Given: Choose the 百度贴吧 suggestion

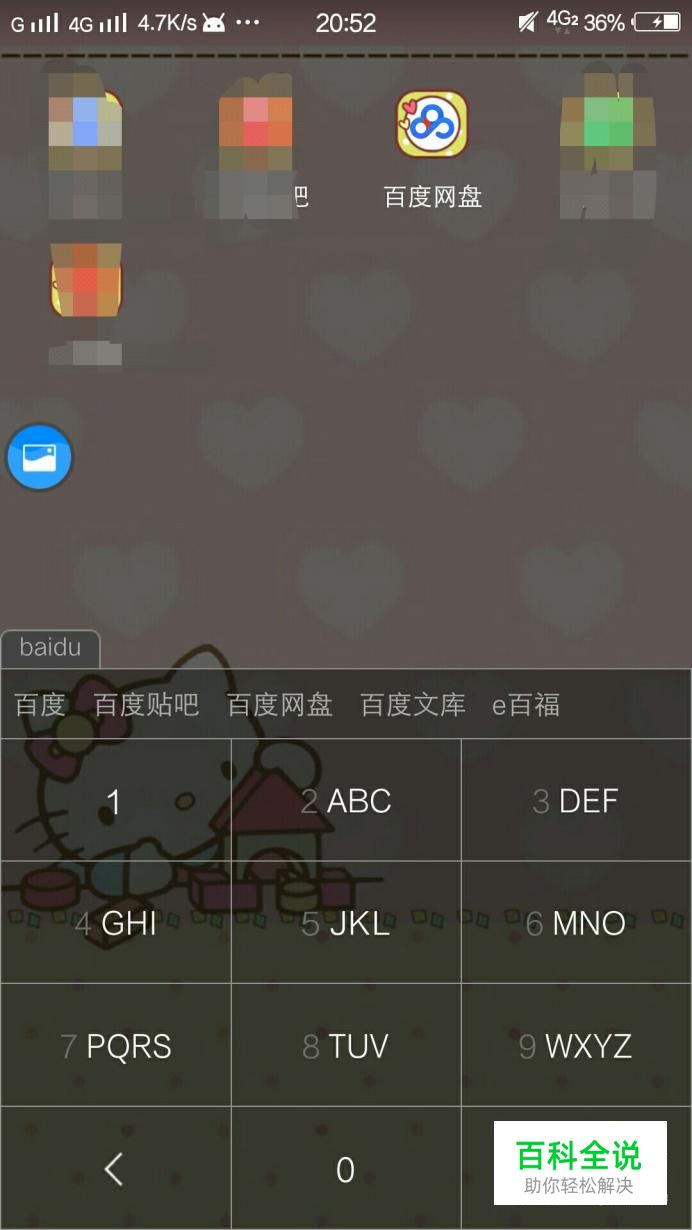Looking at the screenshot, I should (x=146, y=705).
